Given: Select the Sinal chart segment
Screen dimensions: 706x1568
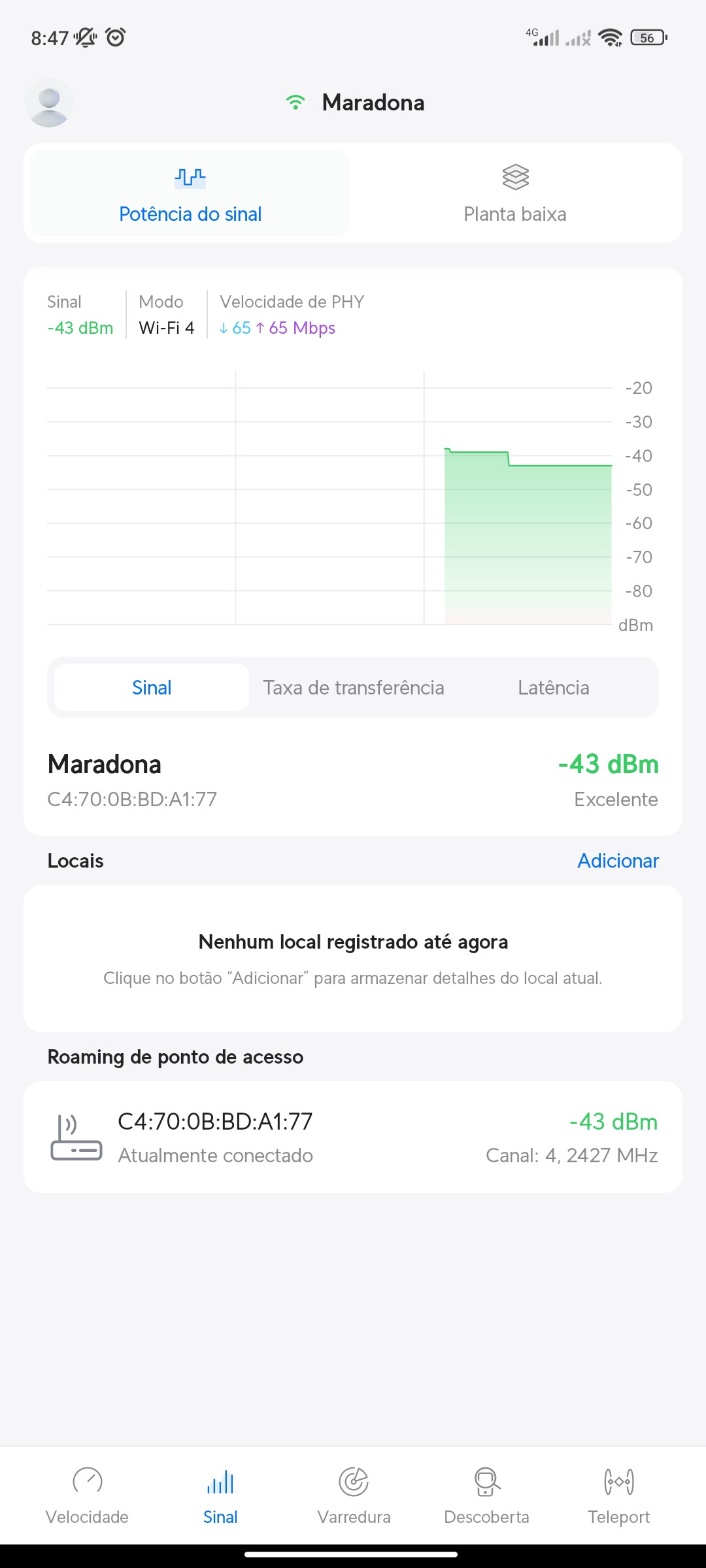Looking at the screenshot, I should (x=152, y=687).
